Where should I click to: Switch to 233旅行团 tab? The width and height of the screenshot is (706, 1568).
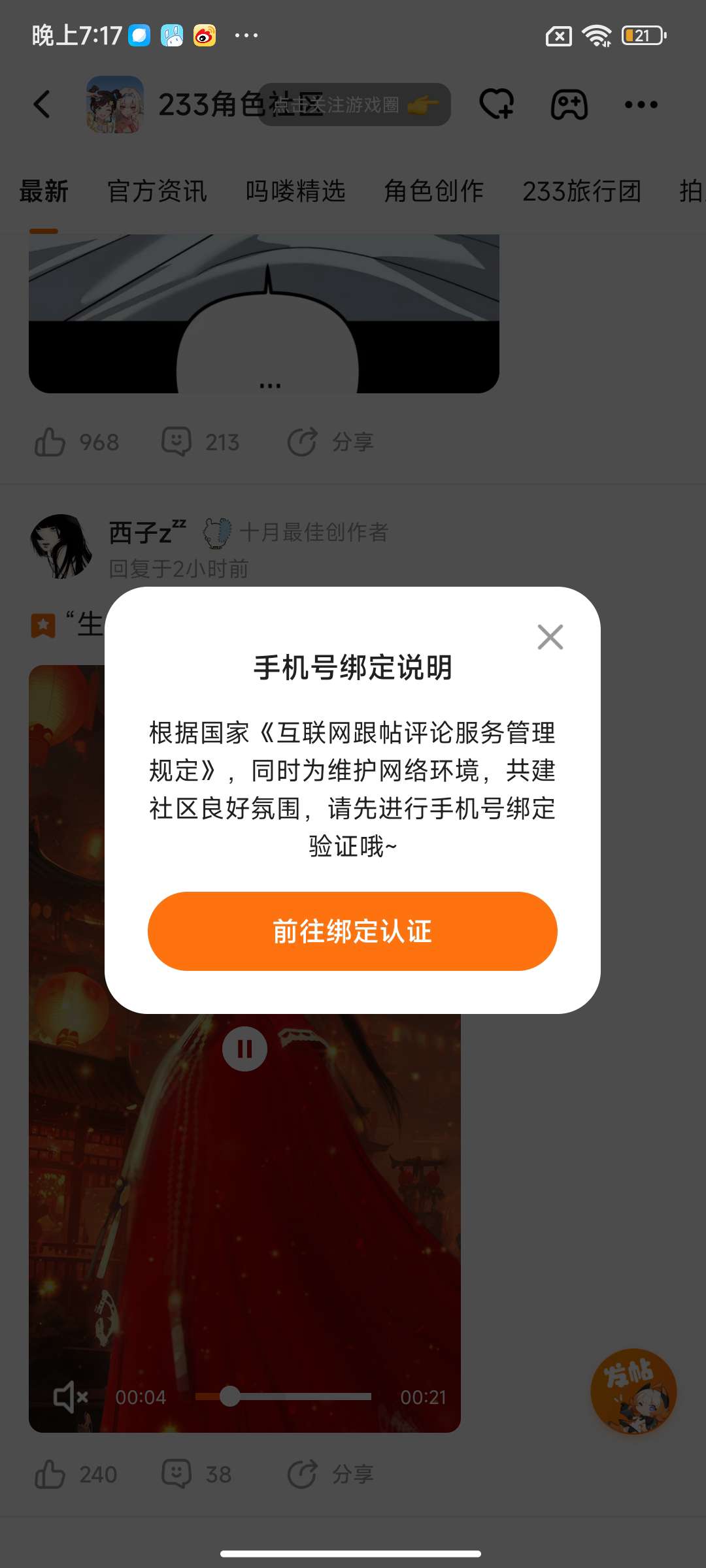coord(581,191)
